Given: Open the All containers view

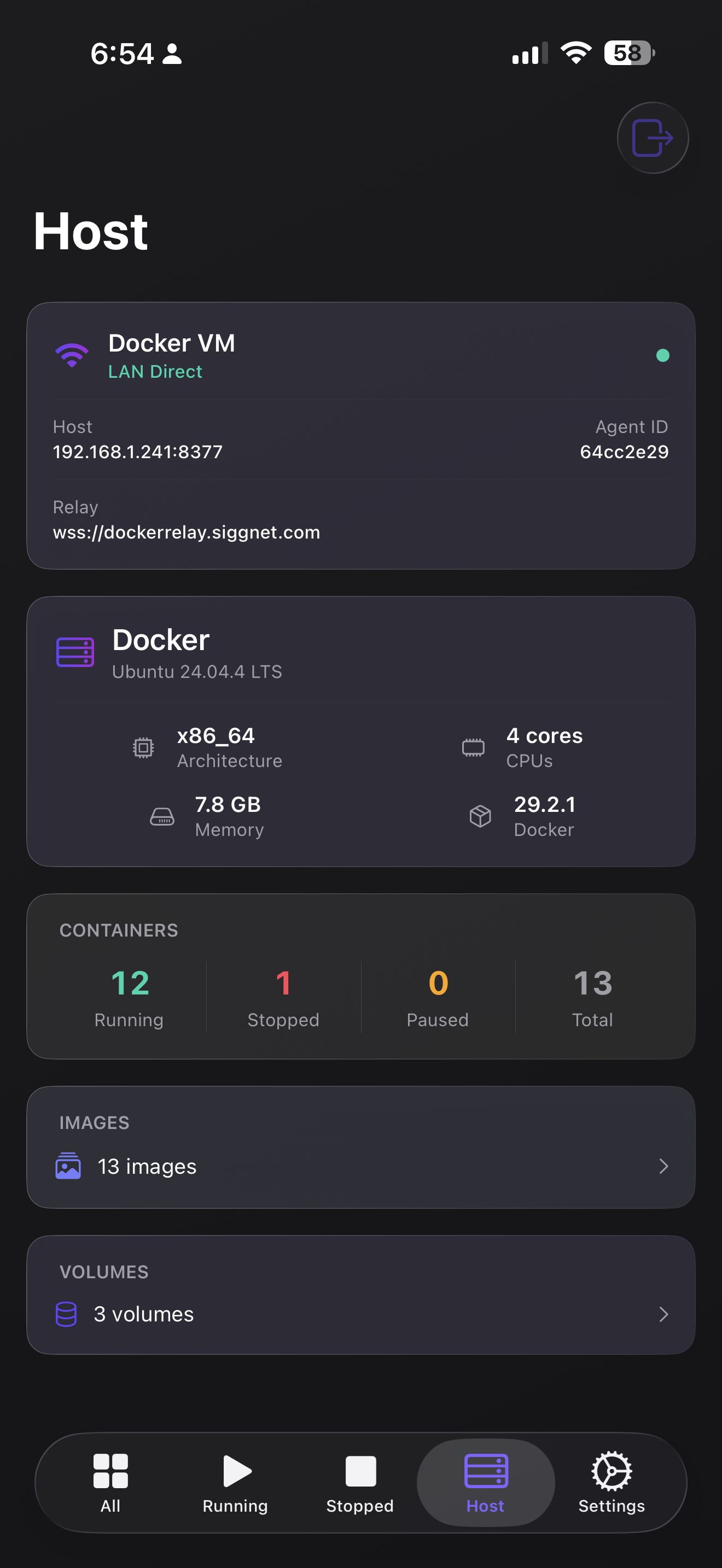Looking at the screenshot, I should pyautogui.click(x=110, y=1483).
